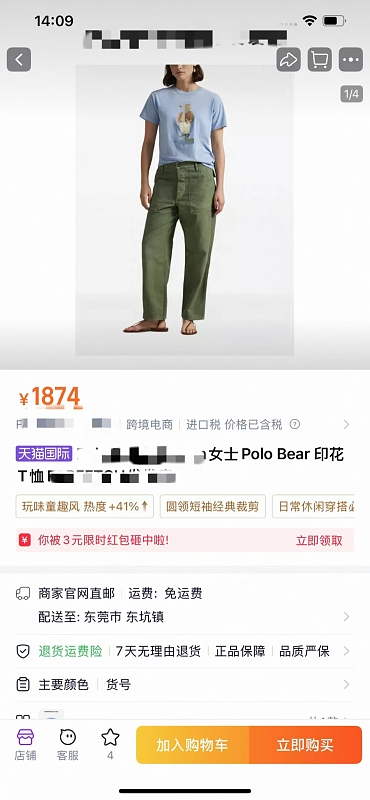Open the three-dot overflow menu
Image resolution: width=370 pixels, height=800 pixels.
click(x=351, y=60)
